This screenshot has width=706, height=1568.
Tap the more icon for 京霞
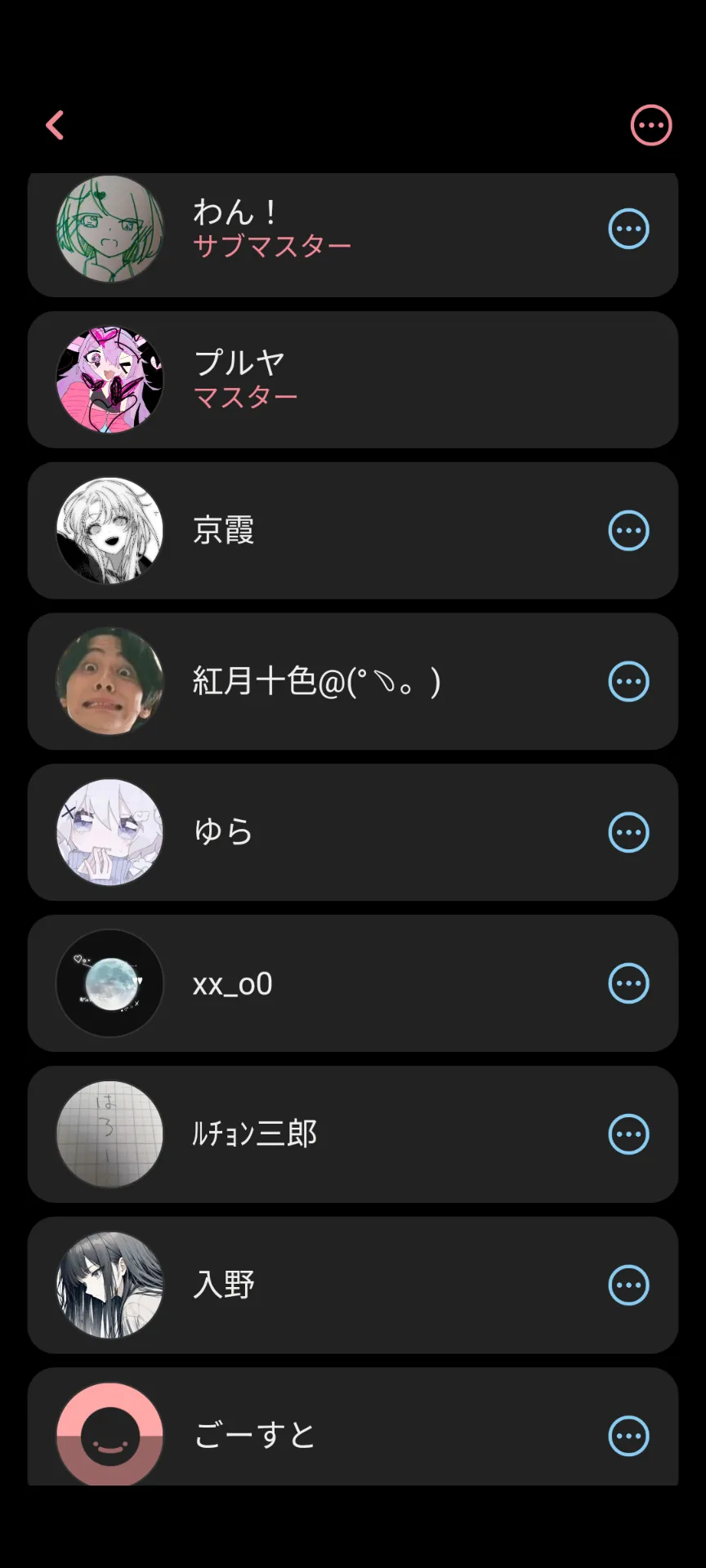click(629, 531)
